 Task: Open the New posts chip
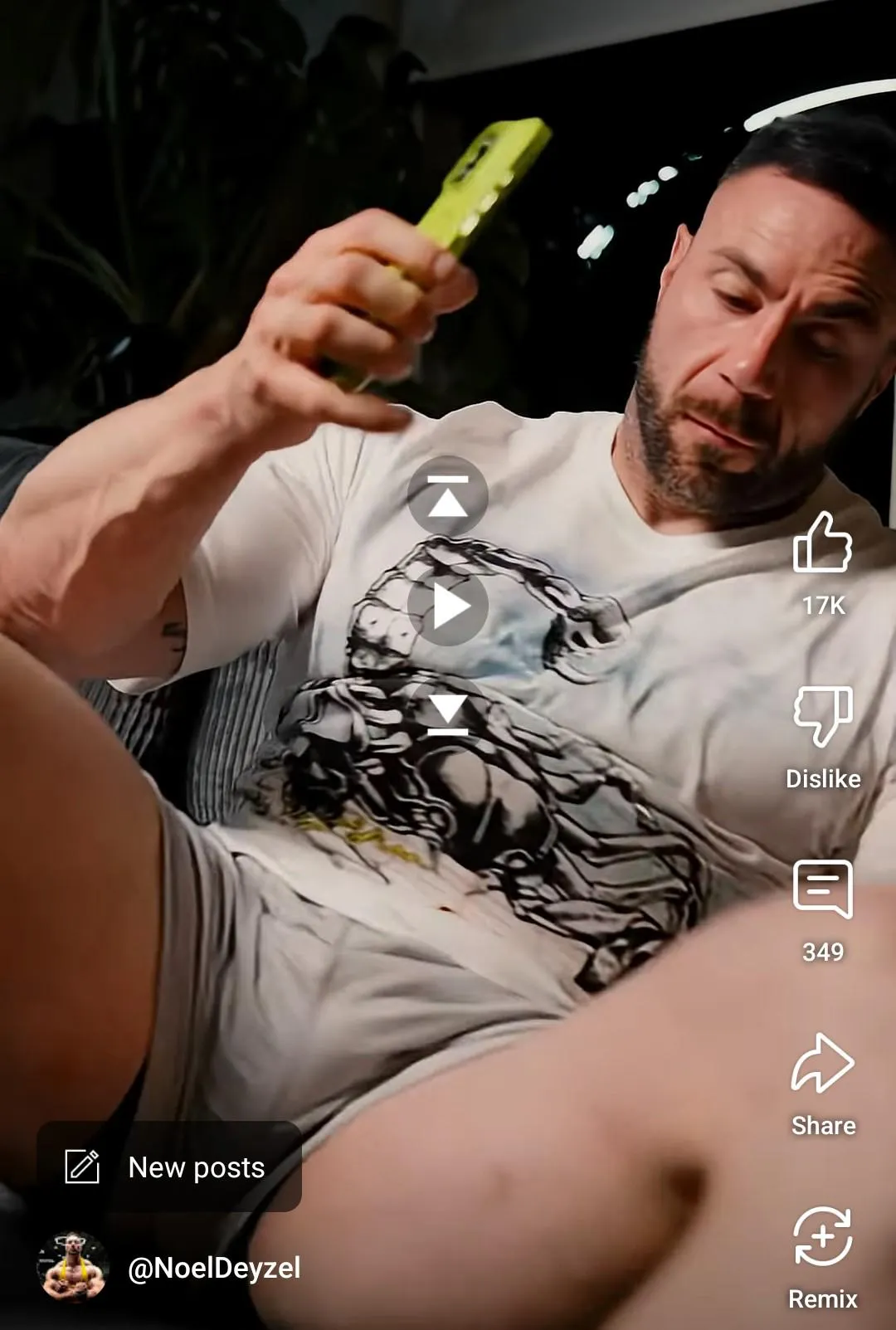(169, 1167)
